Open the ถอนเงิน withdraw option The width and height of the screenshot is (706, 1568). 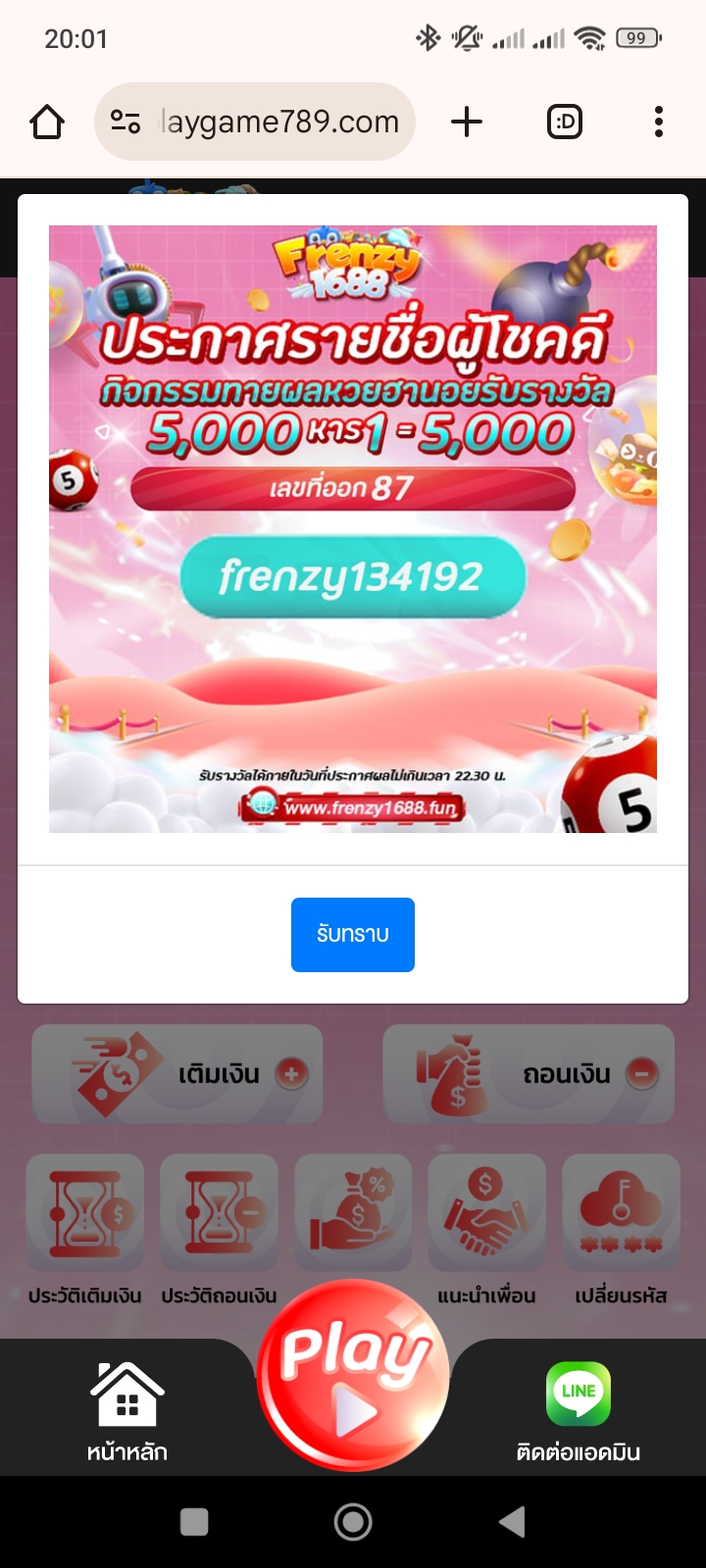(529, 1074)
